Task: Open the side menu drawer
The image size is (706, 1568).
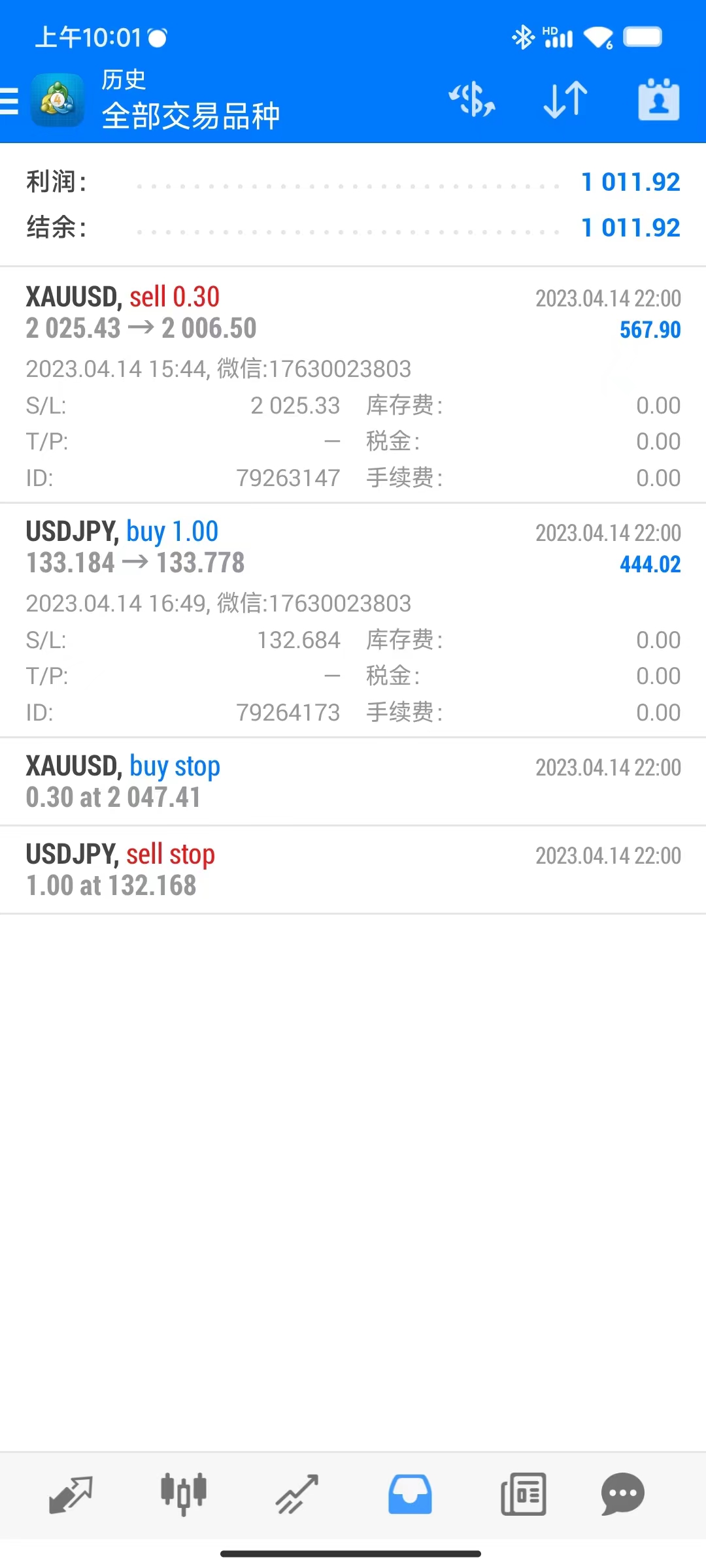Action: [10, 102]
